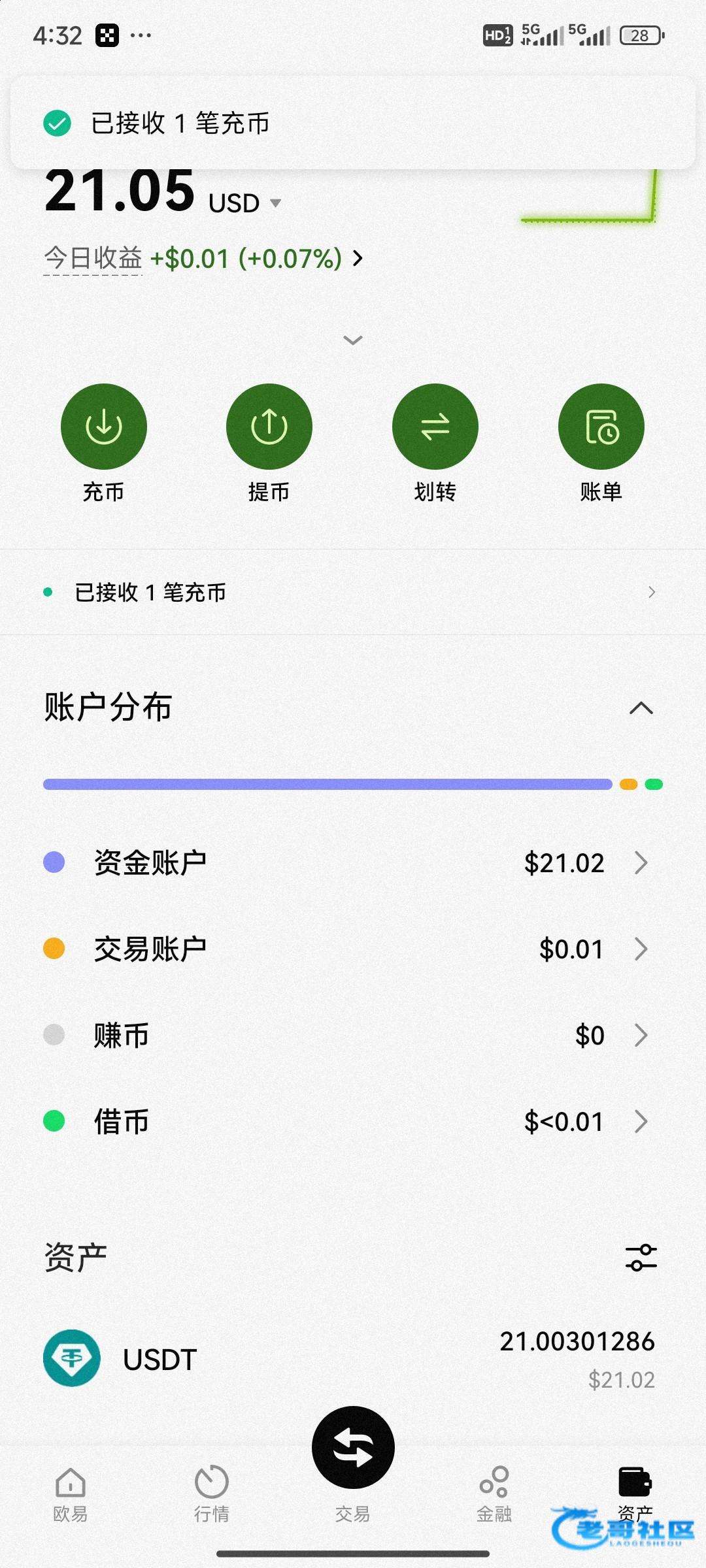Open the 借币 loan row
The width and height of the screenshot is (706, 1568).
353,1121
